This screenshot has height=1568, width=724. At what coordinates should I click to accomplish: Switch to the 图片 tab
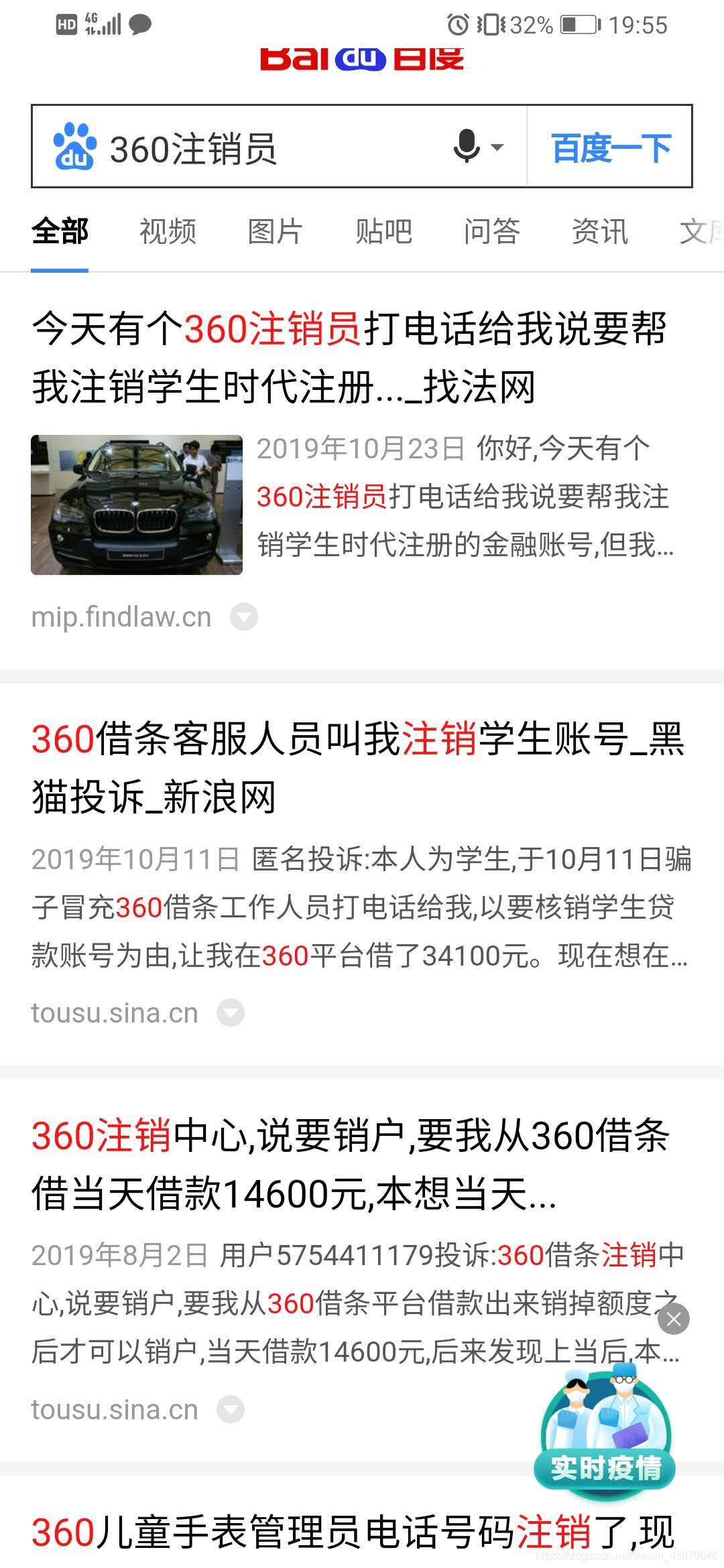pyautogui.click(x=276, y=232)
